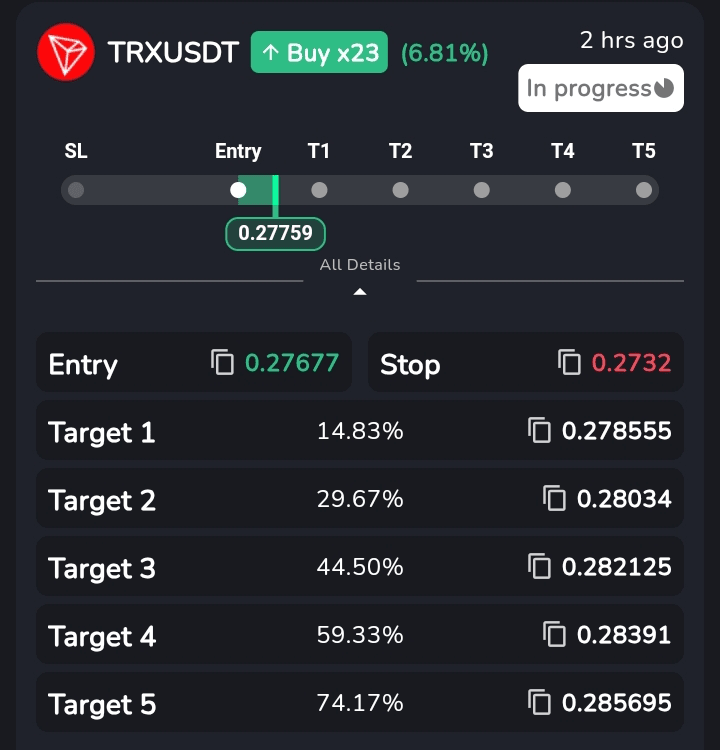Copy Target 5 price 0.285695
Viewport: 720px width, 750px height.
tap(539, 702)
